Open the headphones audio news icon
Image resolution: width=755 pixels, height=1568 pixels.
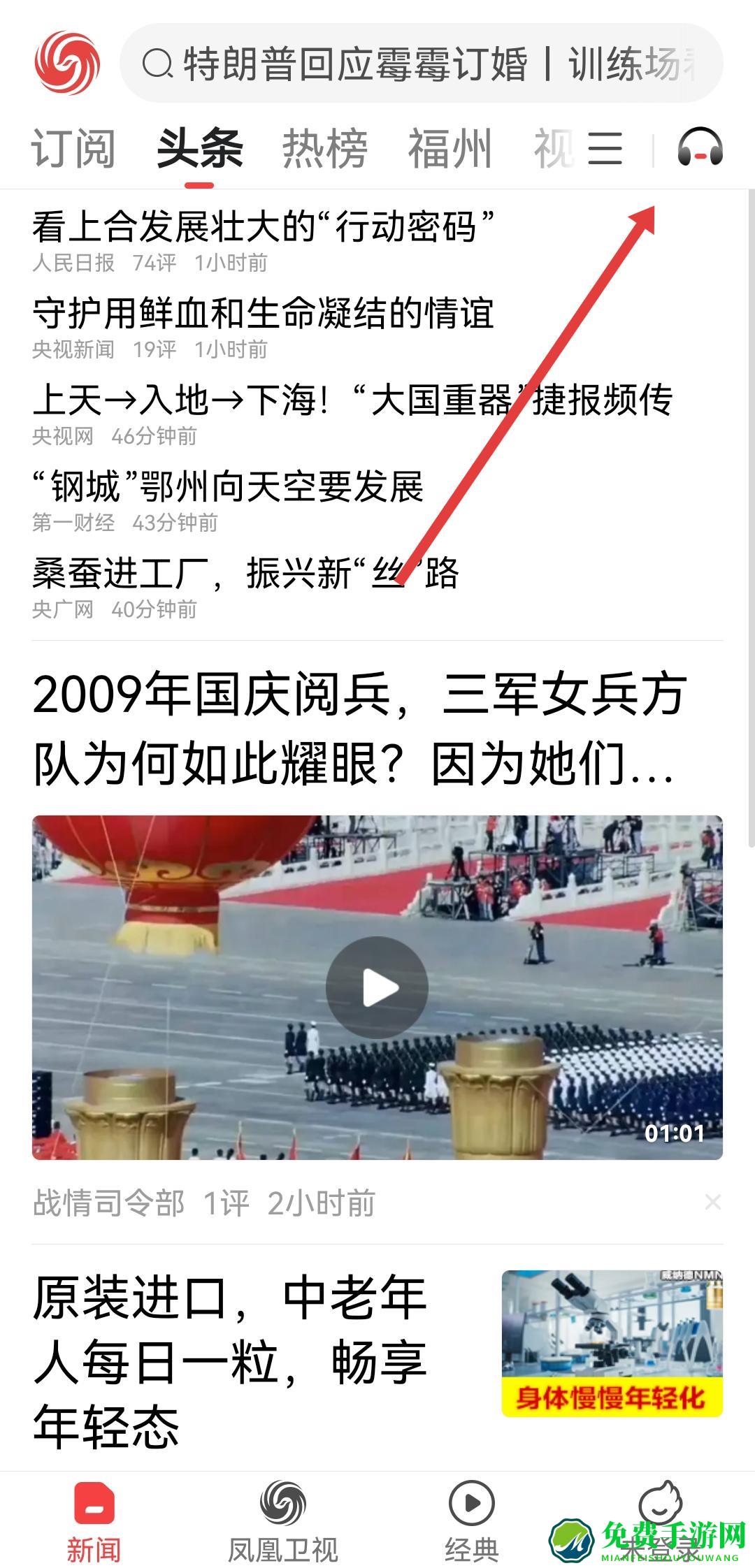(x=700, y=147)
